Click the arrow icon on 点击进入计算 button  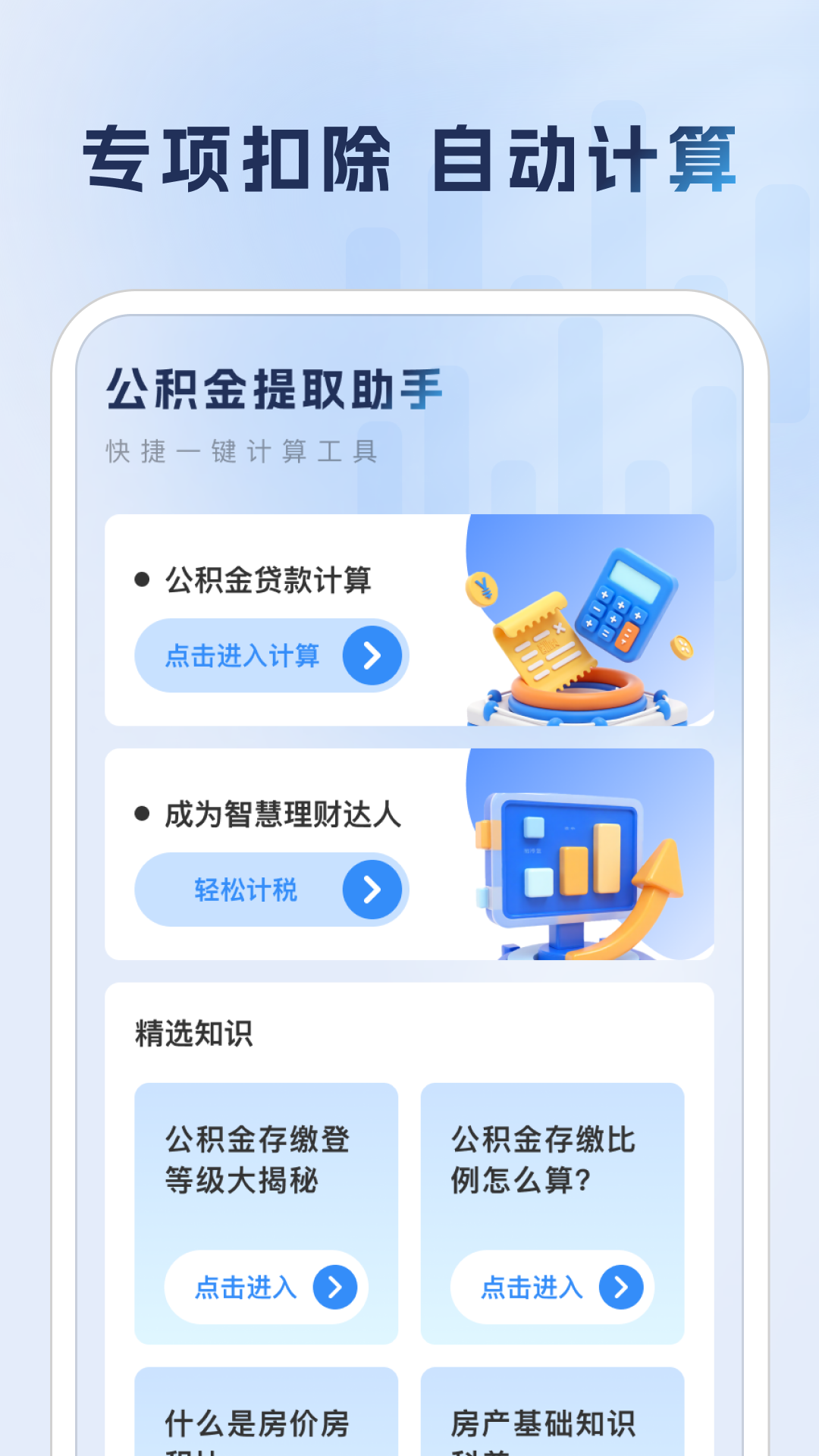click(x=371, y=656)
